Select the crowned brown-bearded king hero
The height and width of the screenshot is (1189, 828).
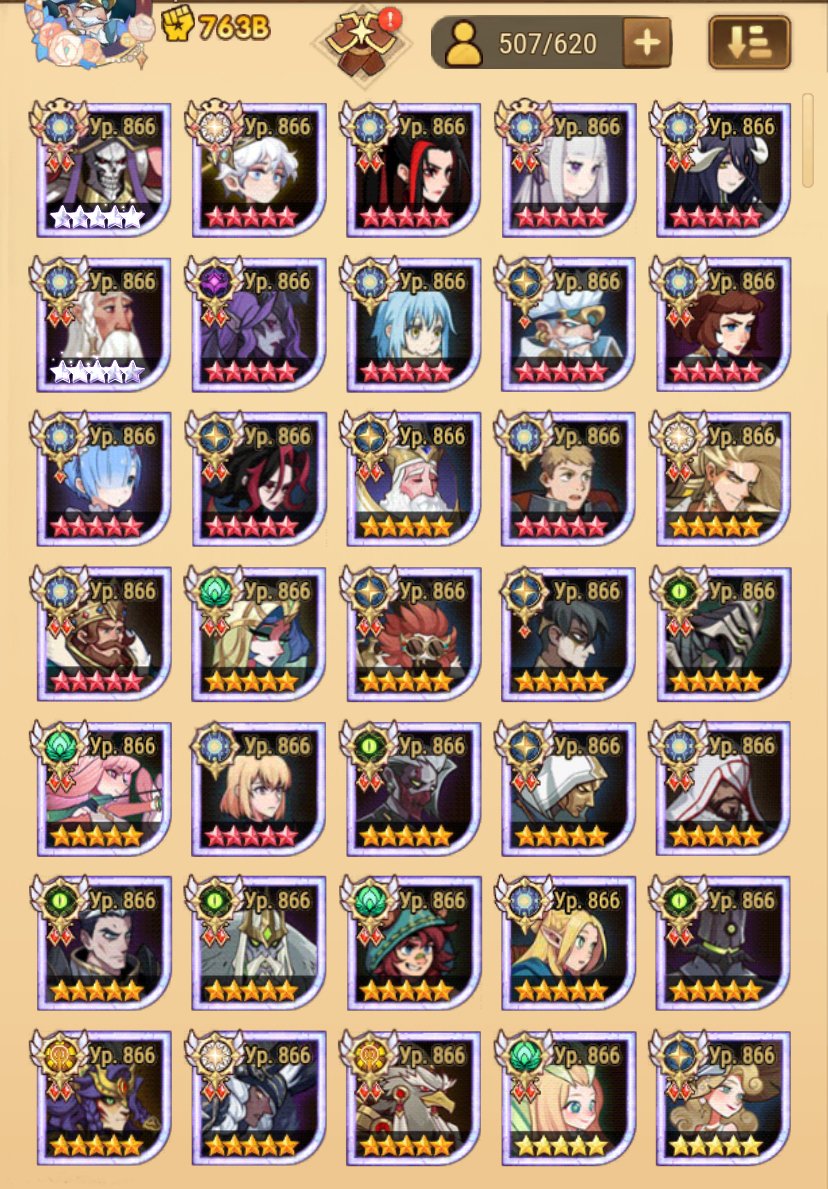pyautogui.click(x=103, y=635)
